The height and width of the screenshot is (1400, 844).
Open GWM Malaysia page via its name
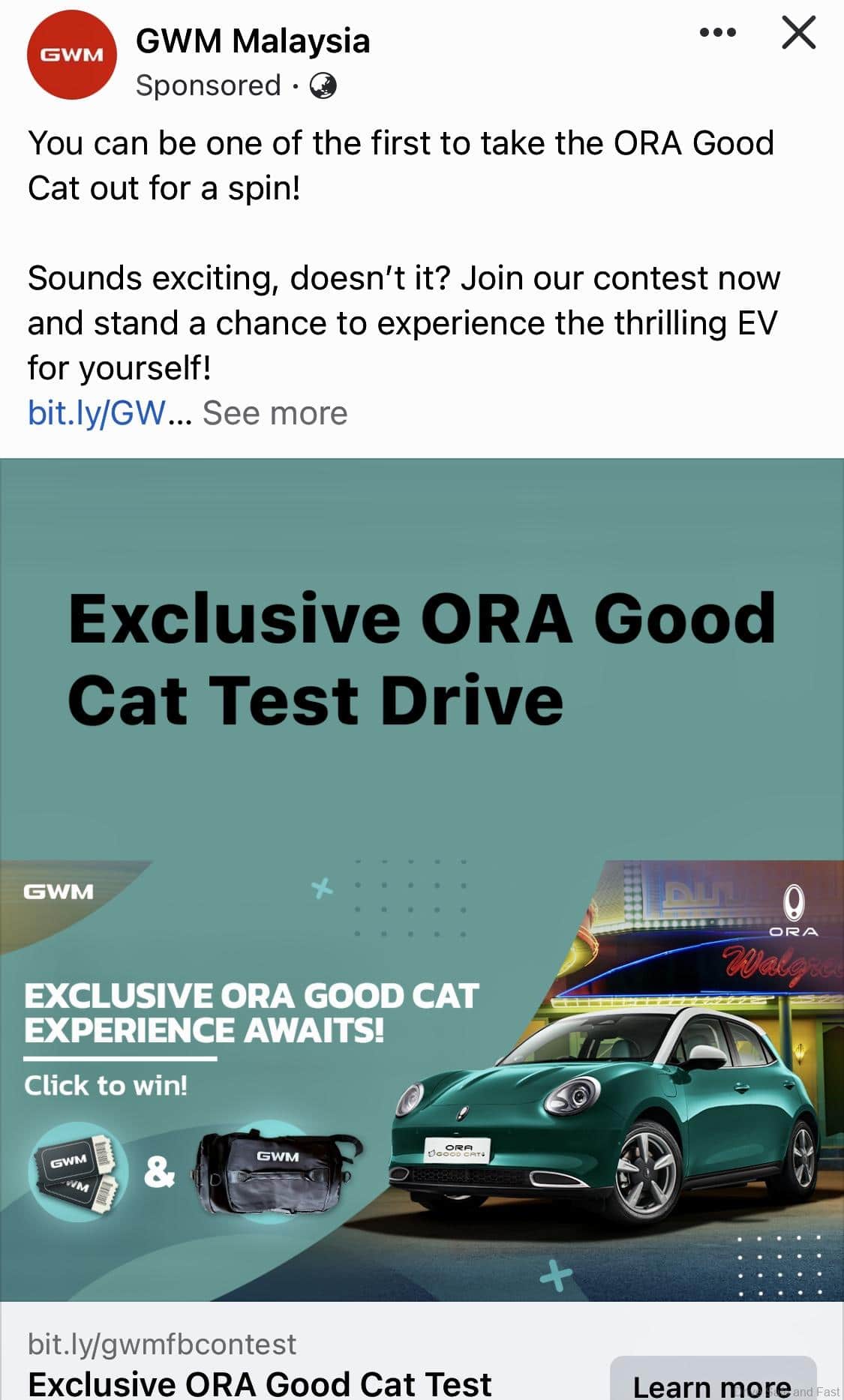252,41
